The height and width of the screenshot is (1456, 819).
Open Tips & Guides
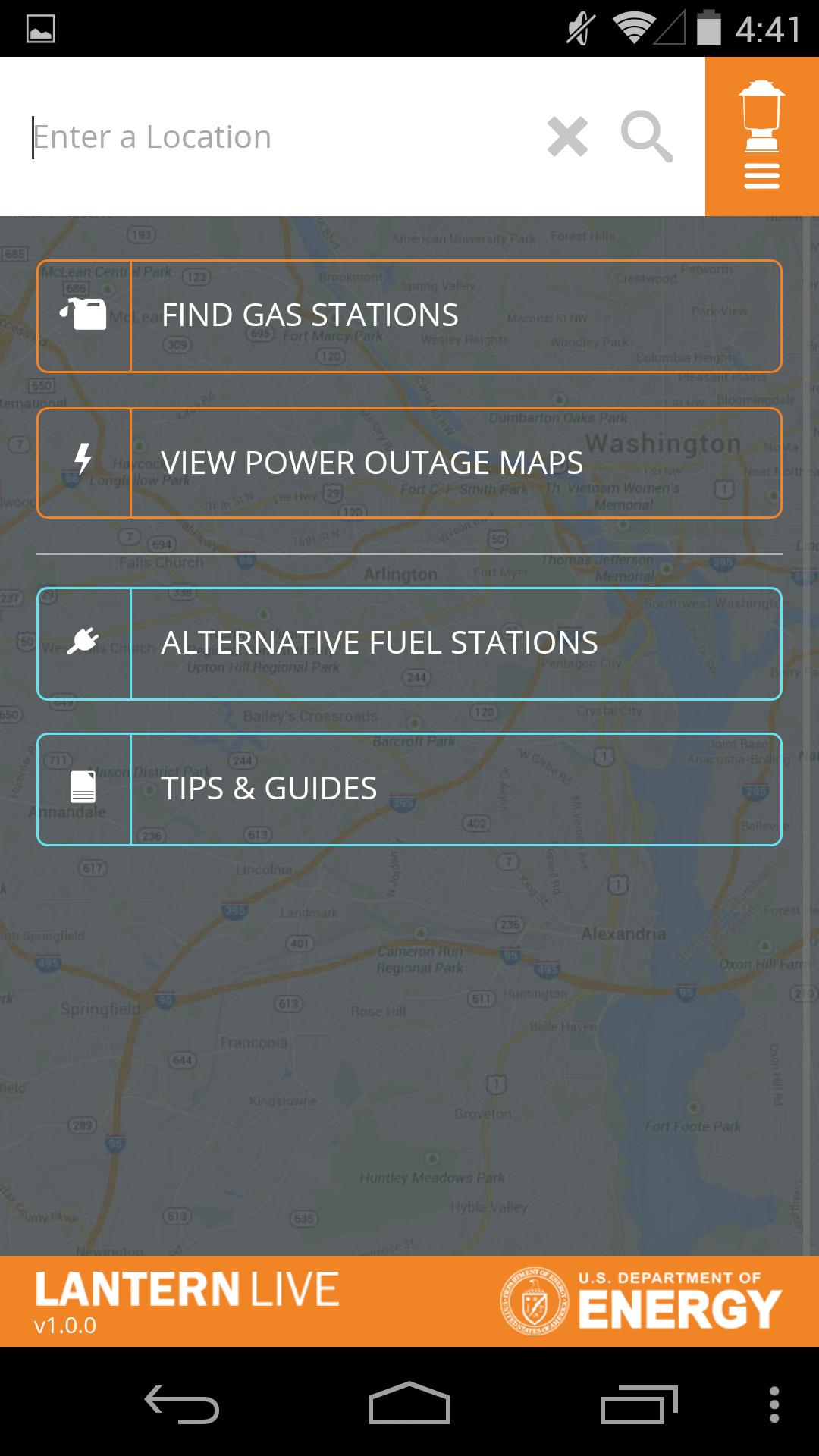[x=409, y=789]
